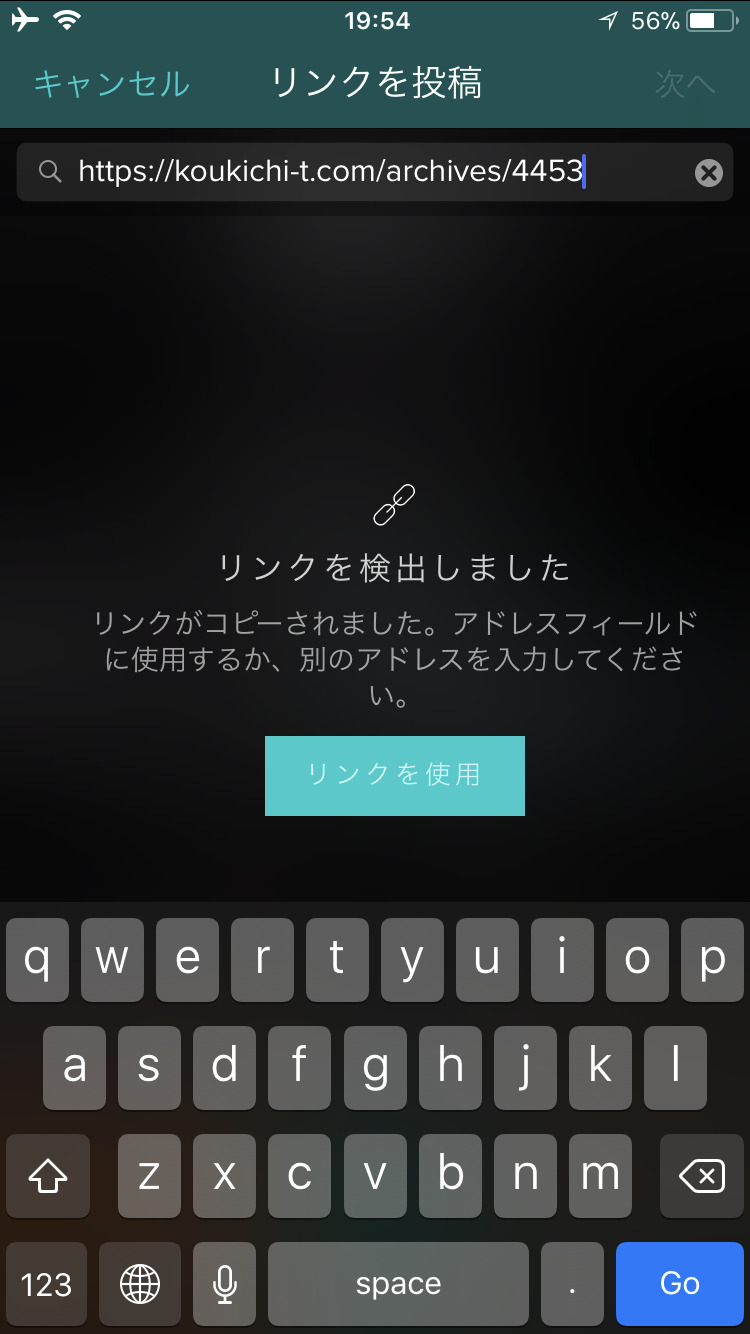750x1334 pixels.
Task: Hit the blue Go key
Action: click(x=679, y=1283)
